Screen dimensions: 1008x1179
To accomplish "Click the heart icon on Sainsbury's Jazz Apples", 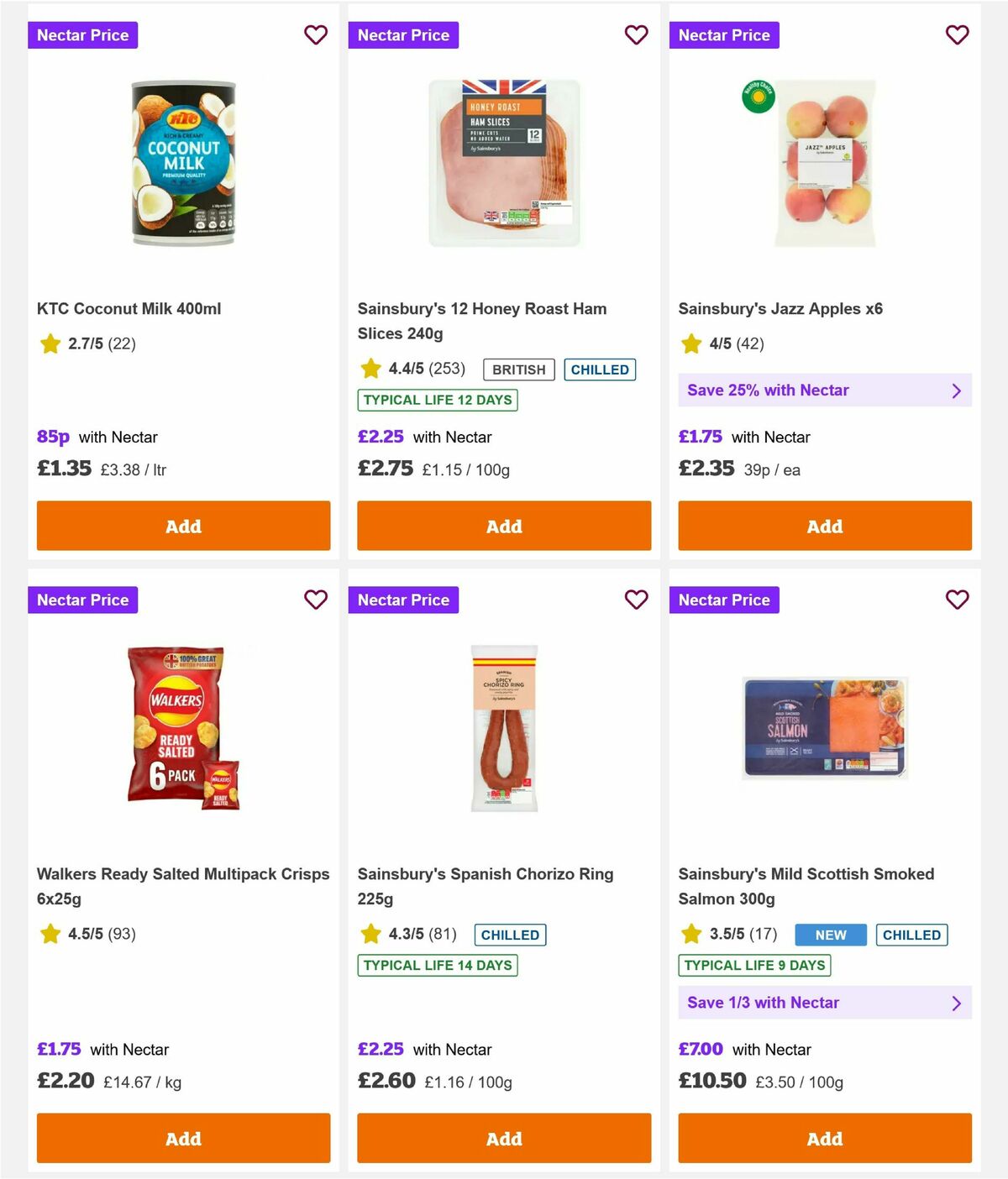I will pos(957,35).
